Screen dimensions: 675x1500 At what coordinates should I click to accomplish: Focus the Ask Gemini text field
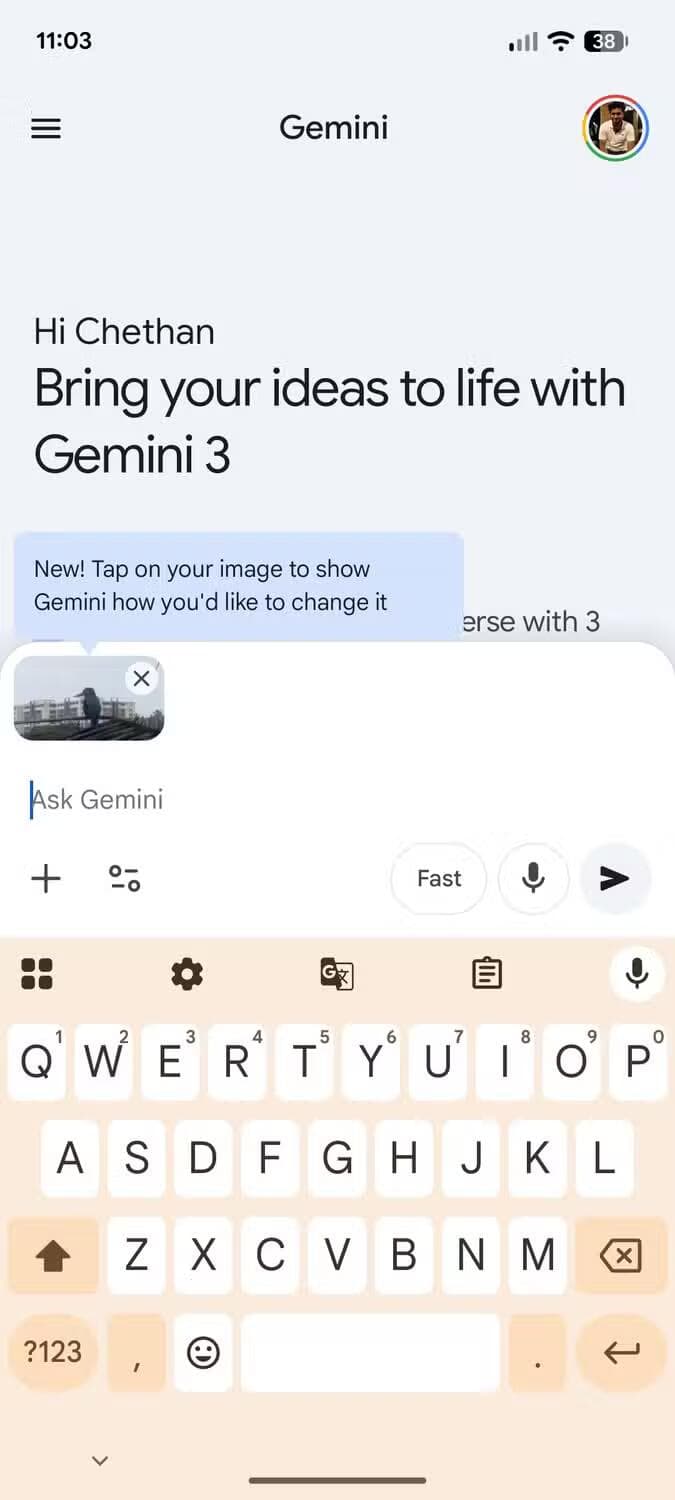pyautogui.click(x=300, y=800)
